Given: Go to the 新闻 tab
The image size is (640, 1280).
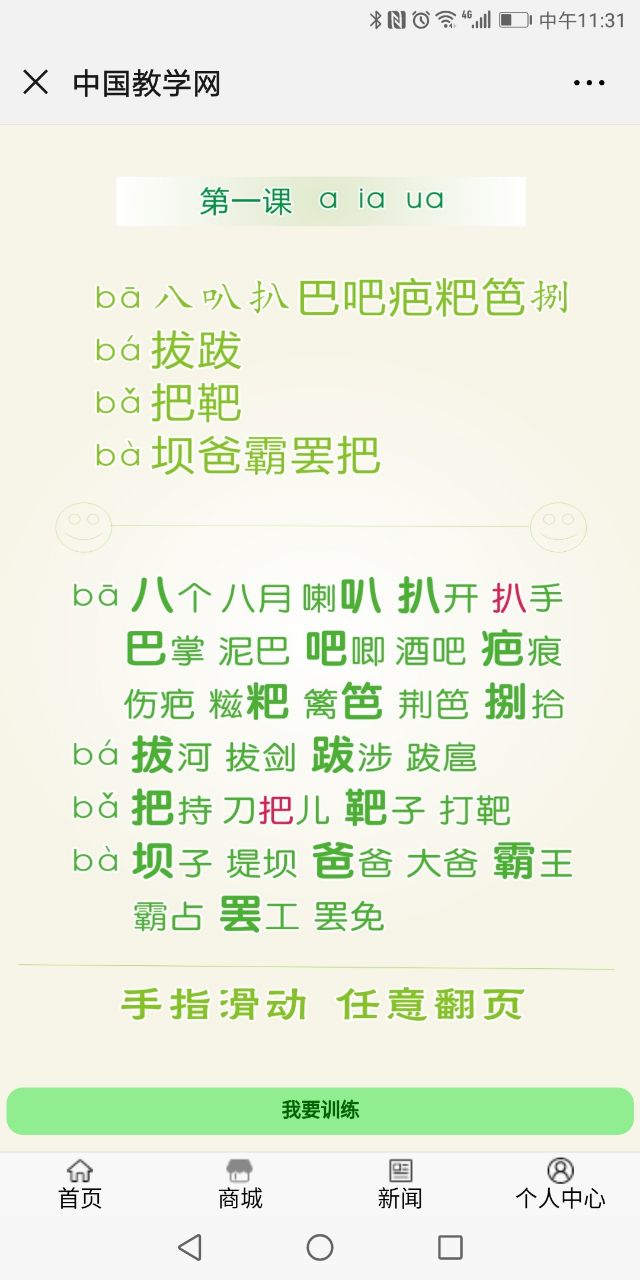Looking at the screenshot, I should click(x=400, y=1184).
